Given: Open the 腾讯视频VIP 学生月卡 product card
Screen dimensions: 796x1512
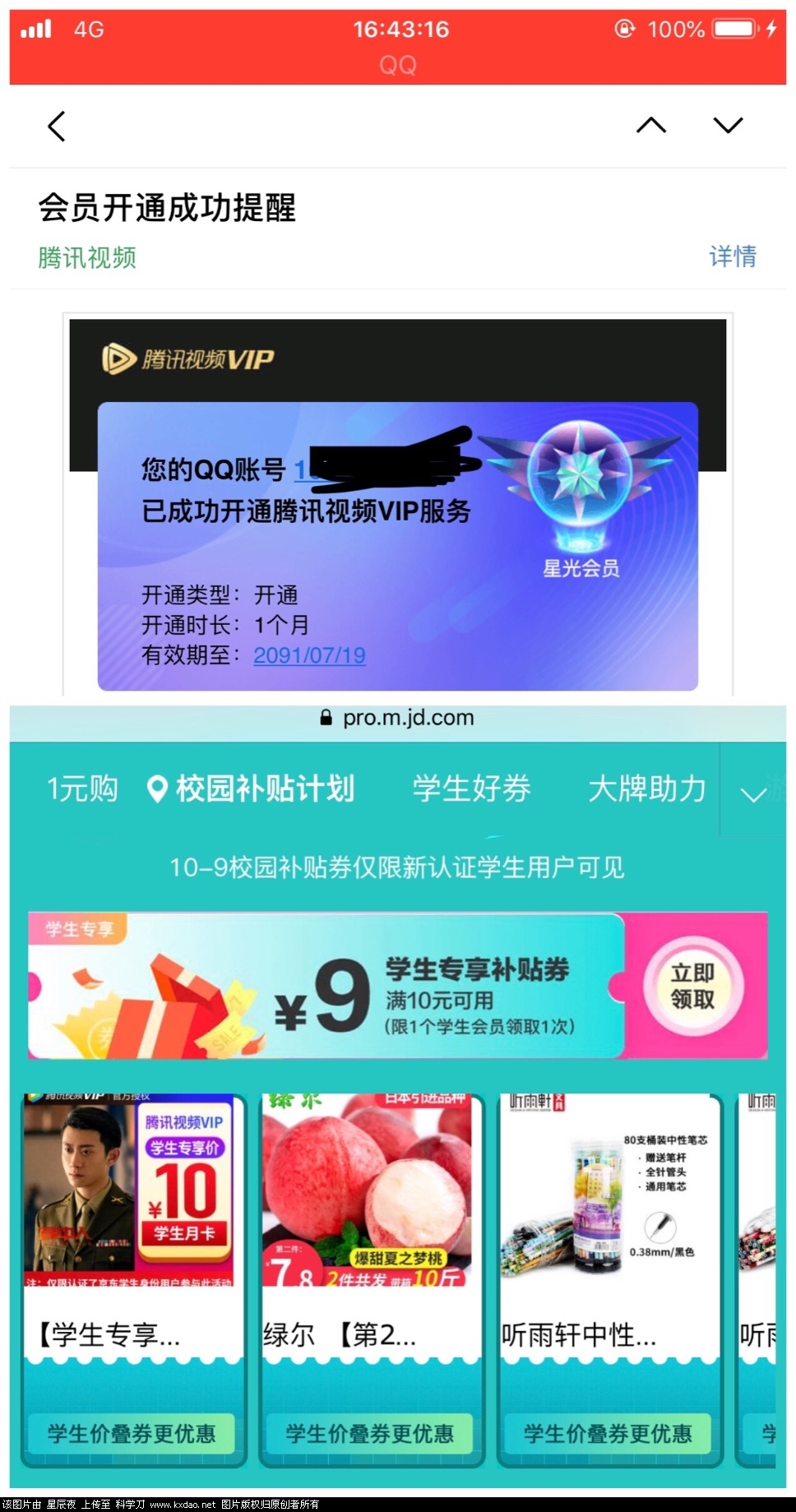Looking at the screenshot, I should (132, 1225).
